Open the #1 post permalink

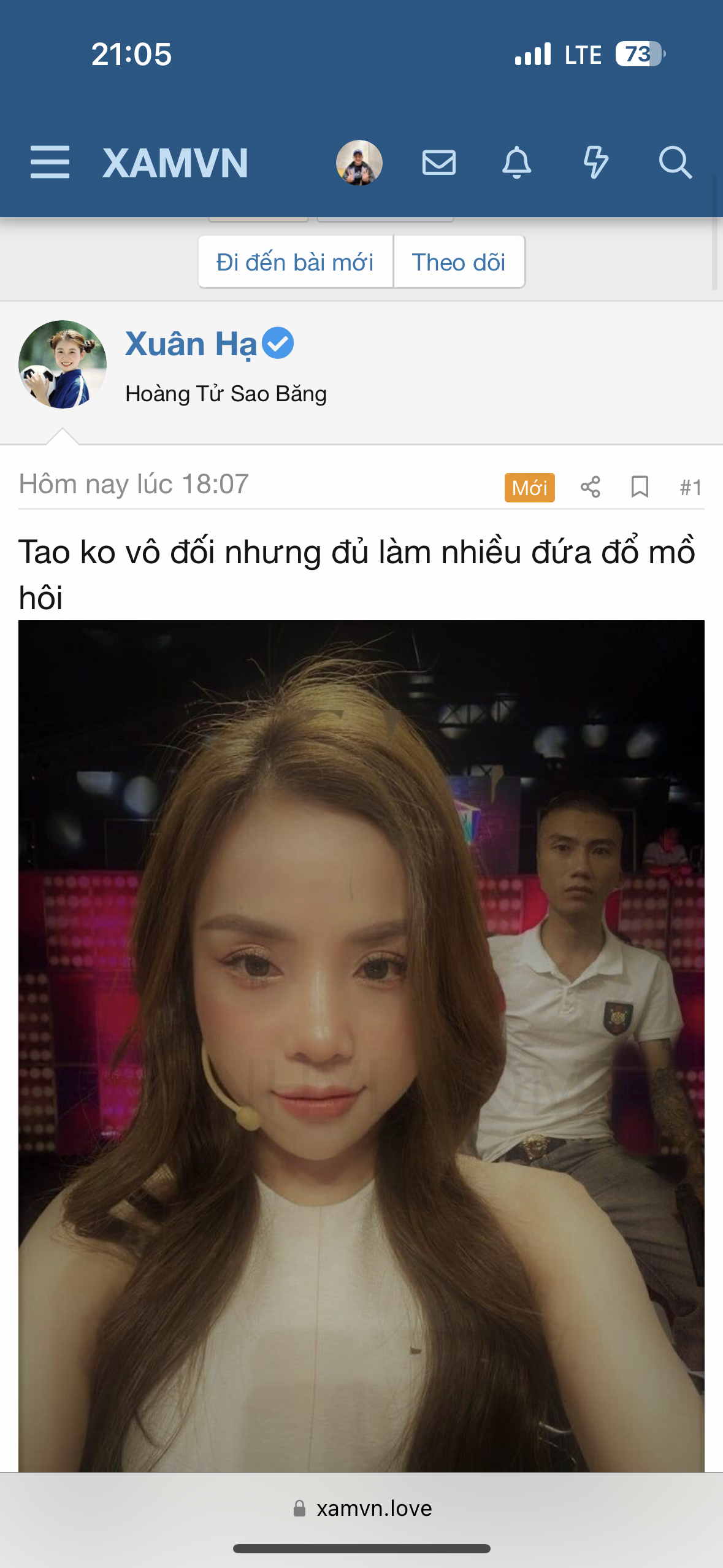coord(690,488)
